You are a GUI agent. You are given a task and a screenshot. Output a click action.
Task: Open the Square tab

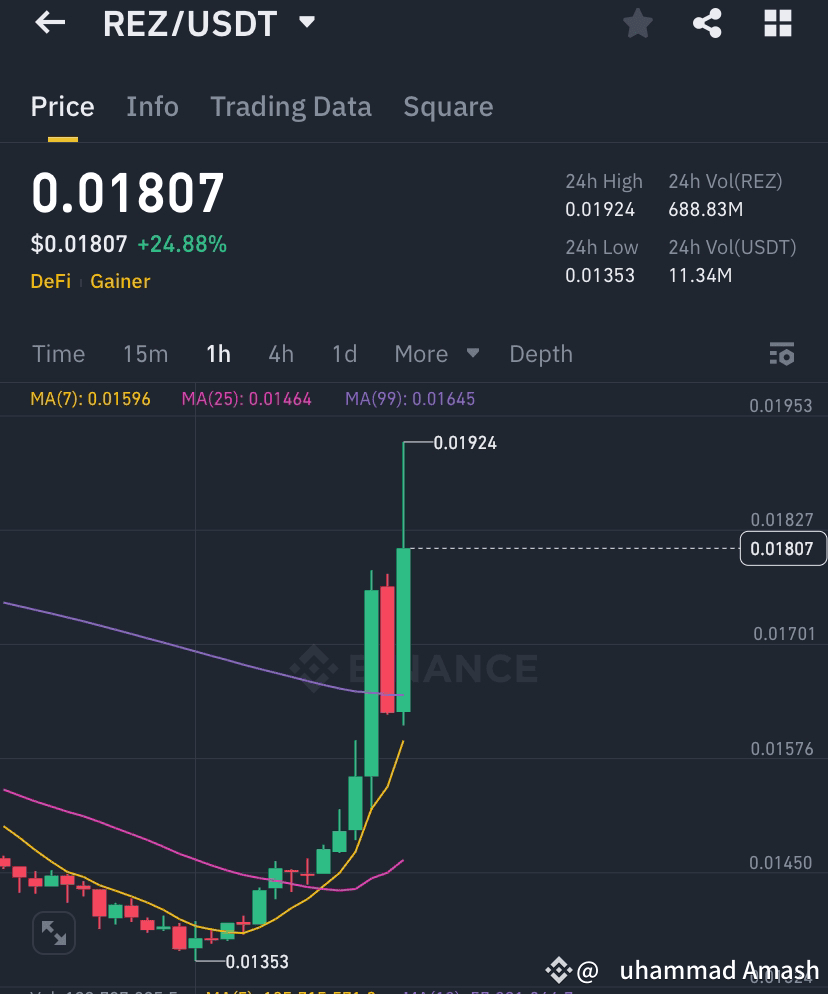[448, 106]
